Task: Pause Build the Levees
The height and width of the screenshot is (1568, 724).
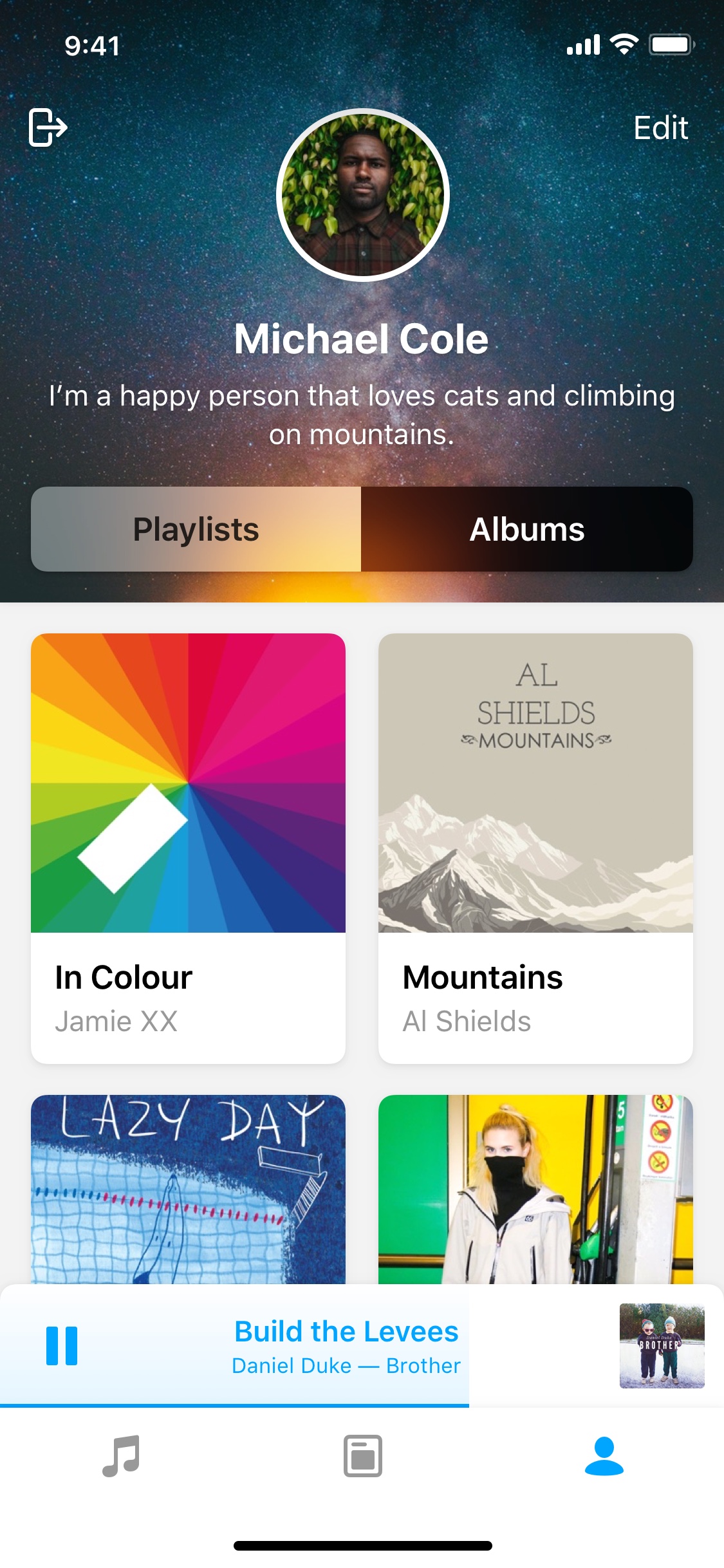Action: [x=62, y=1345]
